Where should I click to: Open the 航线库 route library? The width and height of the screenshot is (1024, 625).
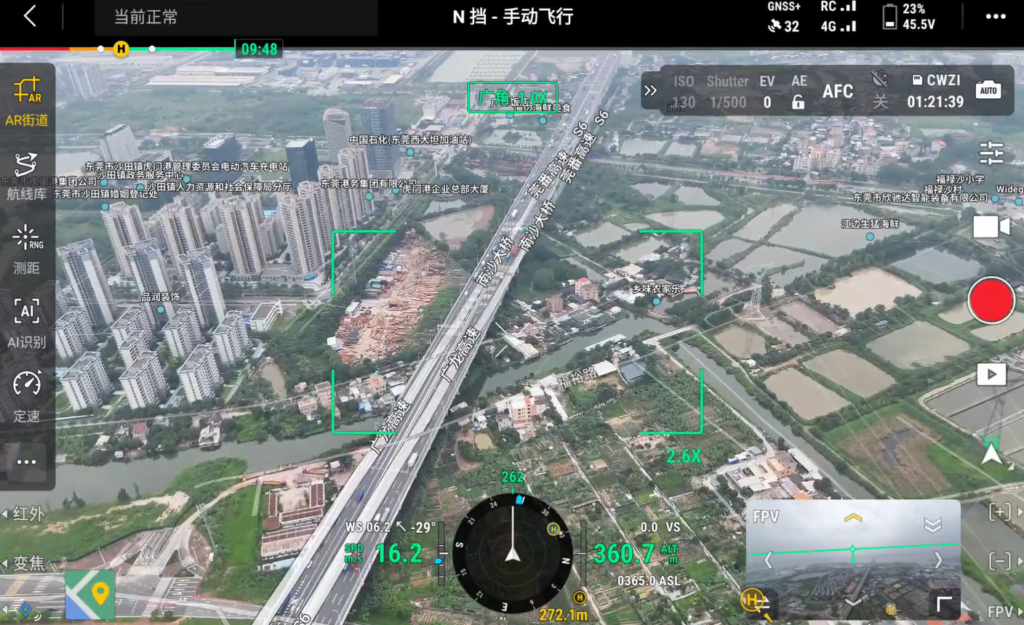[x=27, y=175]
